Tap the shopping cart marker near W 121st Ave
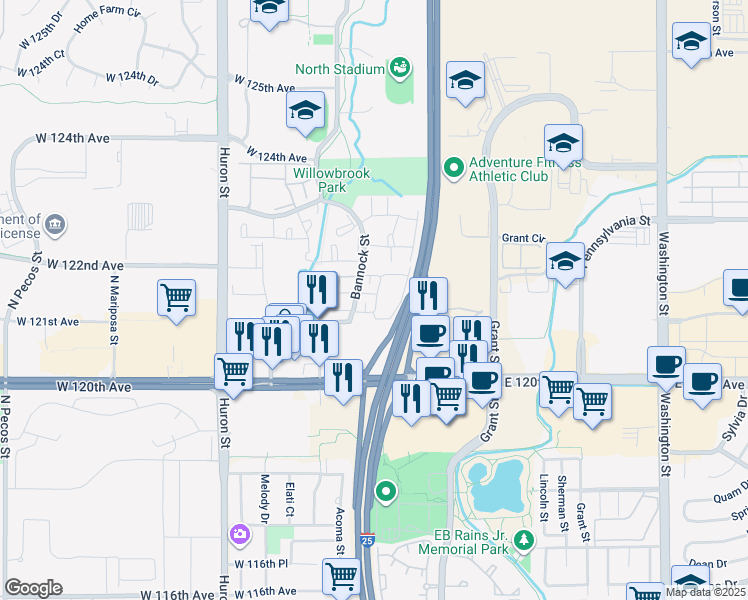 point(176,298)
